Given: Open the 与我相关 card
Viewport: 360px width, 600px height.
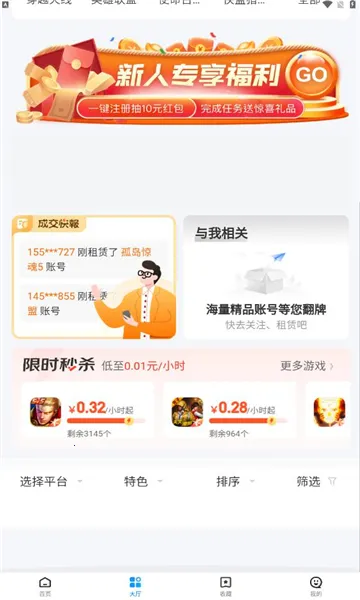Looking at the screenshot, I should tap(266, 277).
